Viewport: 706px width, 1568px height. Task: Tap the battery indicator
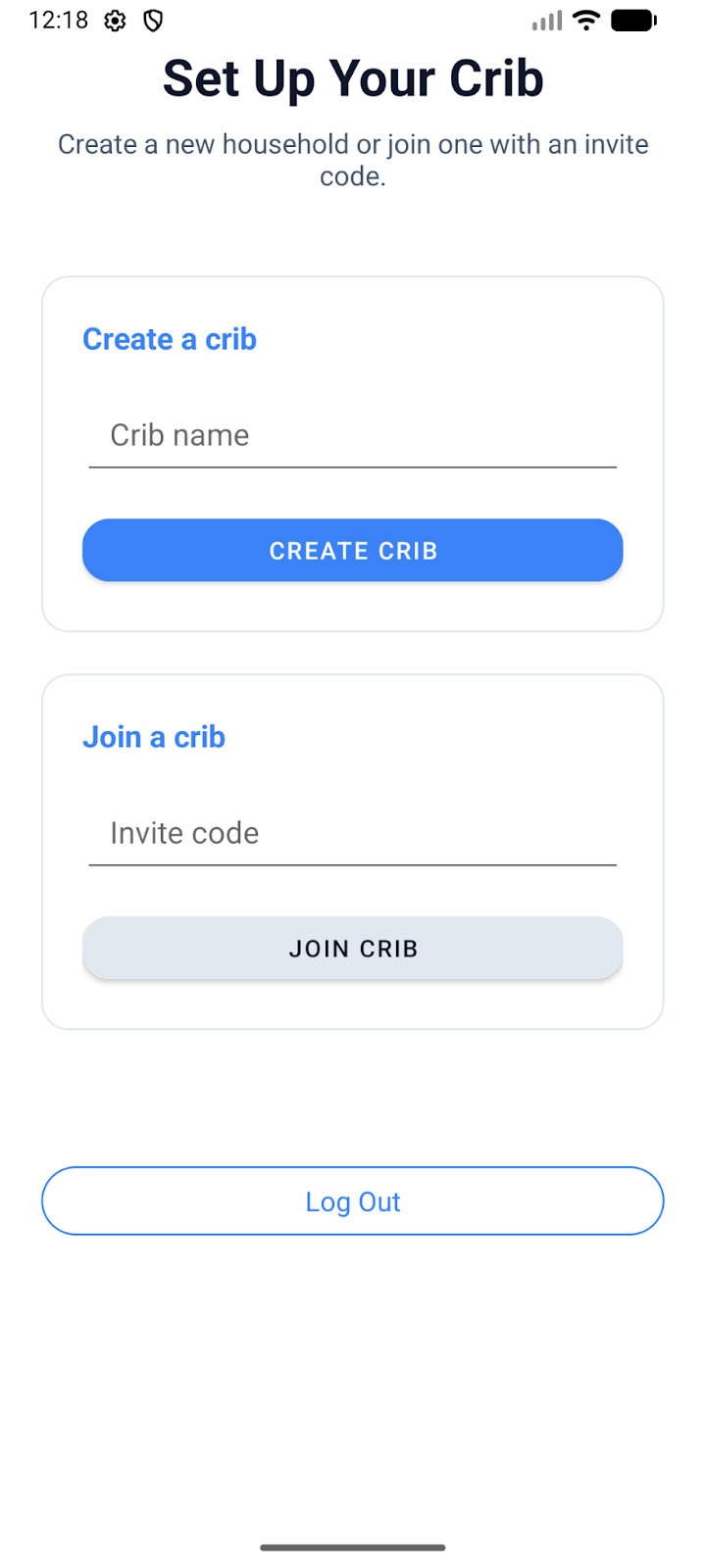(633, 19)
